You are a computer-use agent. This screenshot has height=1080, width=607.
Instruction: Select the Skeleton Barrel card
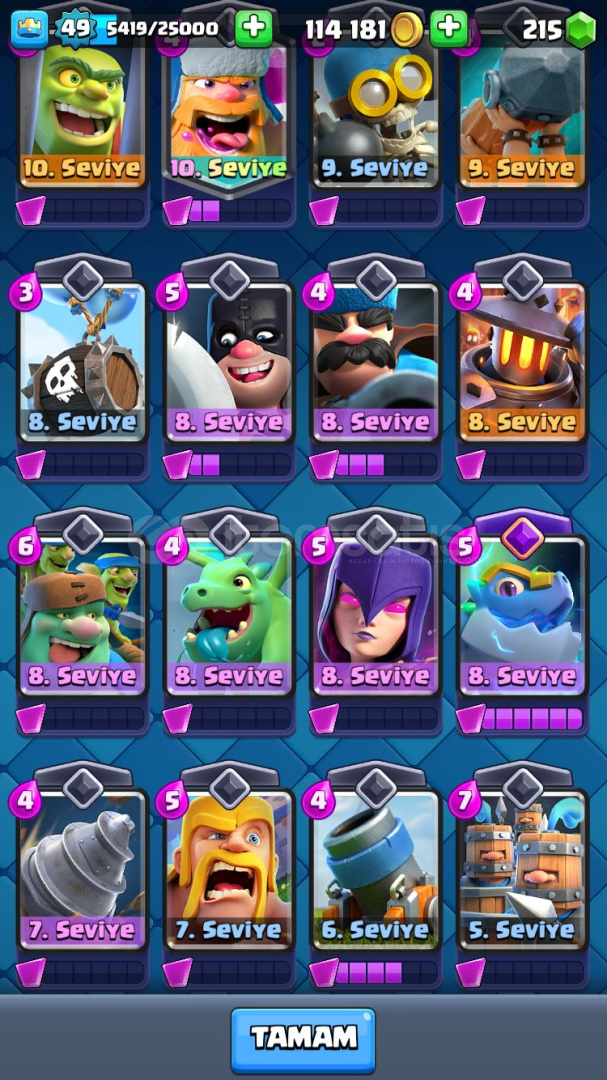click(x=82, y=365)
